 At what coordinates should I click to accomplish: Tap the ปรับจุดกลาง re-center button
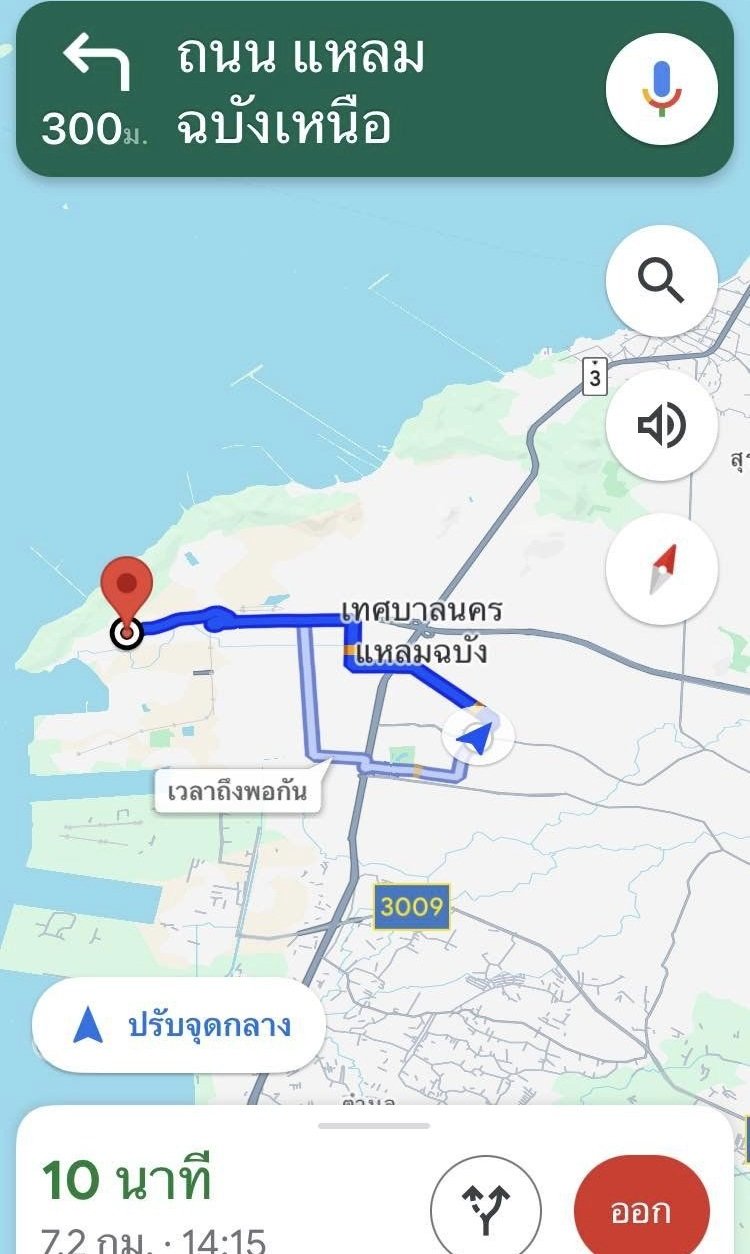pyautogui.click(x=179, y=1025)
